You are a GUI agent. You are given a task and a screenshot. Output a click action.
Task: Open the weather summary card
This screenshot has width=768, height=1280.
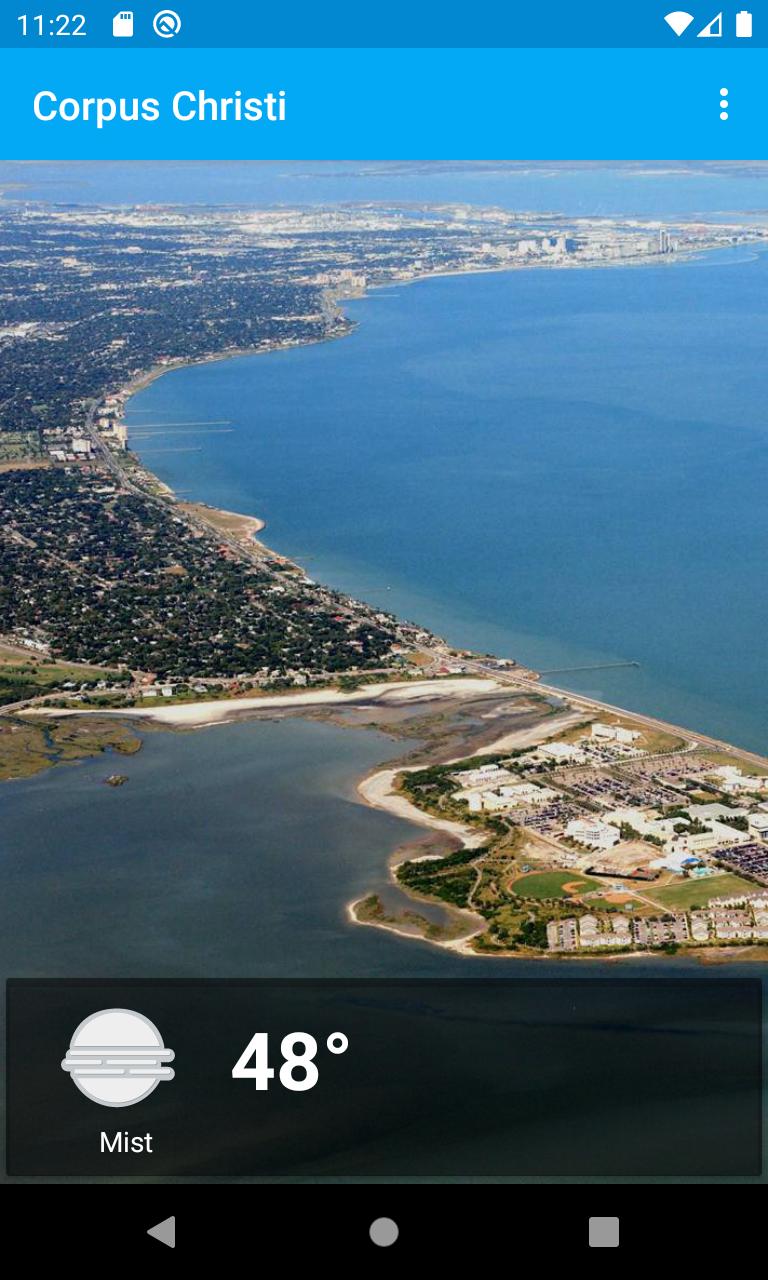coord(384,1077)
